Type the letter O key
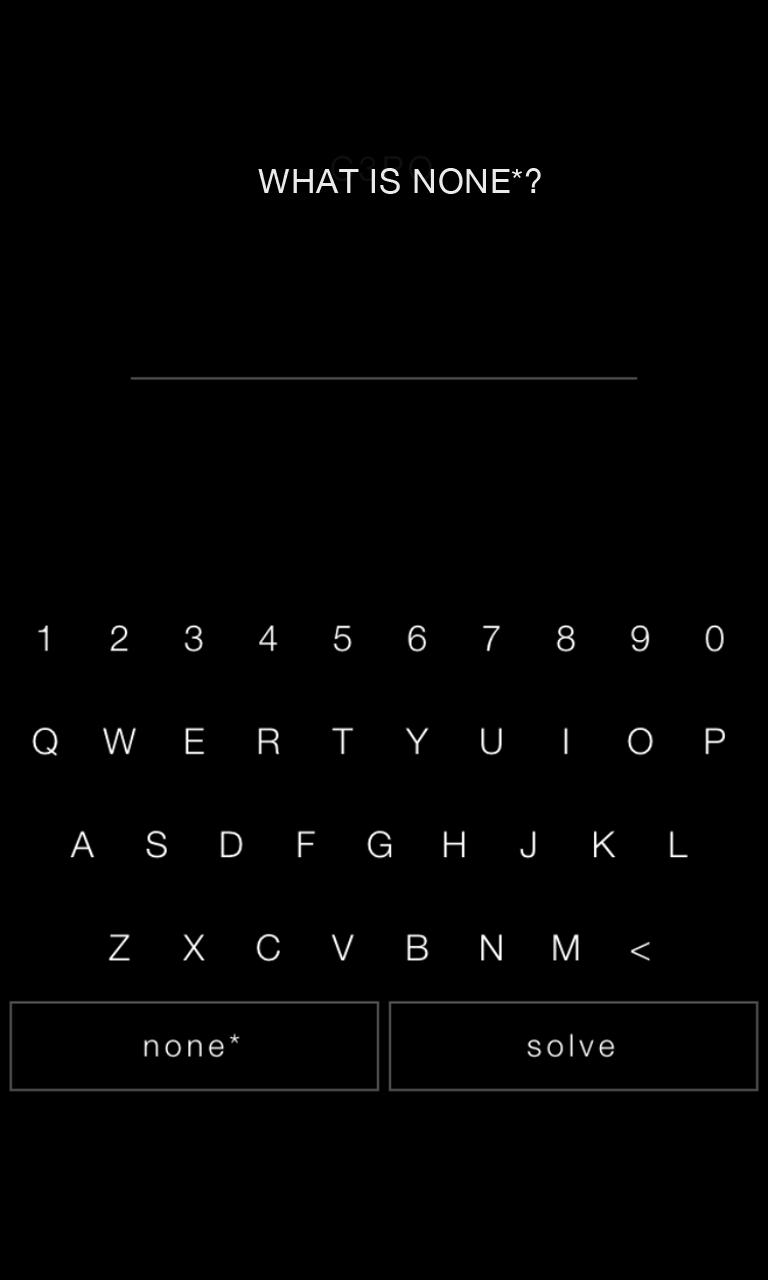This screenshot has width=768, height=1280. 640,742
